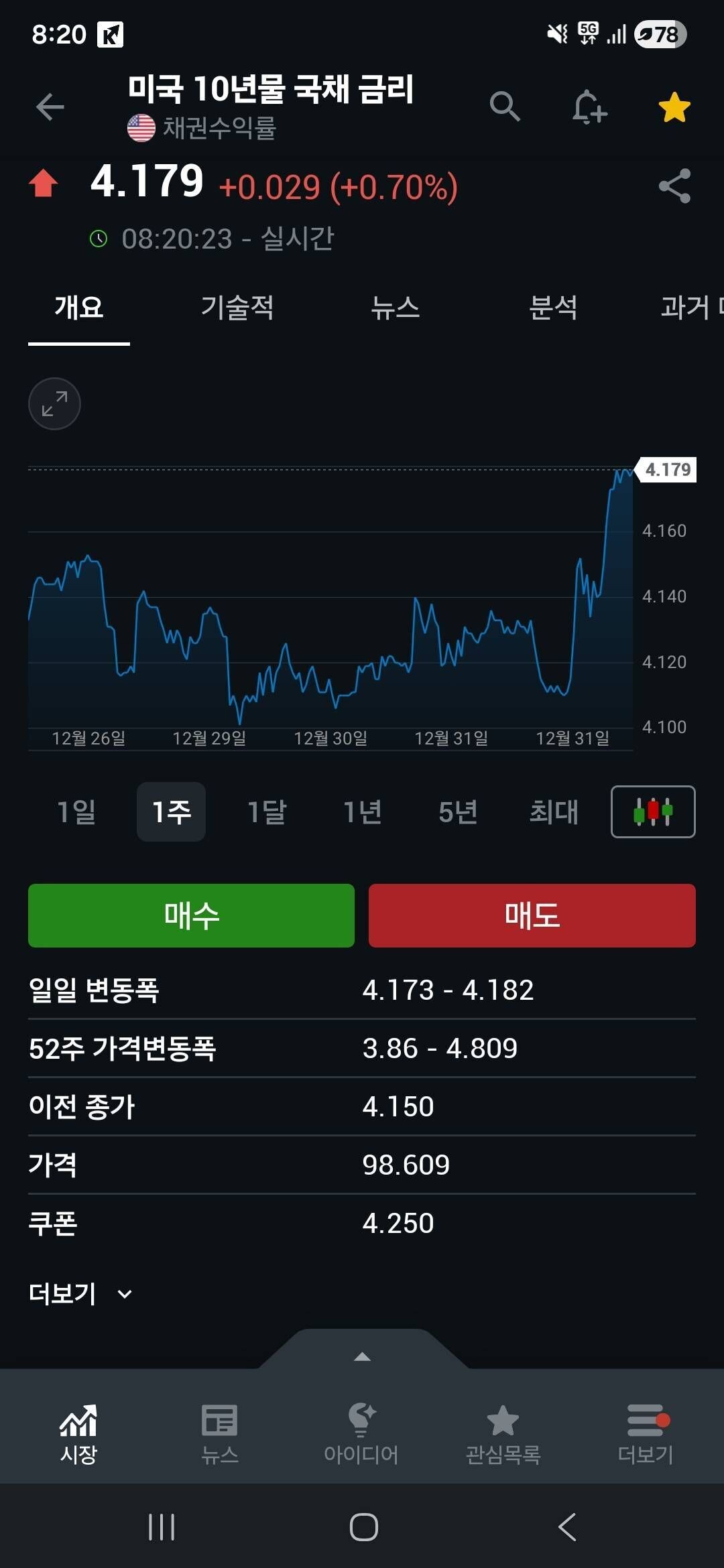This screenshot has height=1568, width=724.
Task: Create a price alert via the bell icon
Action: tap(589, 107)
